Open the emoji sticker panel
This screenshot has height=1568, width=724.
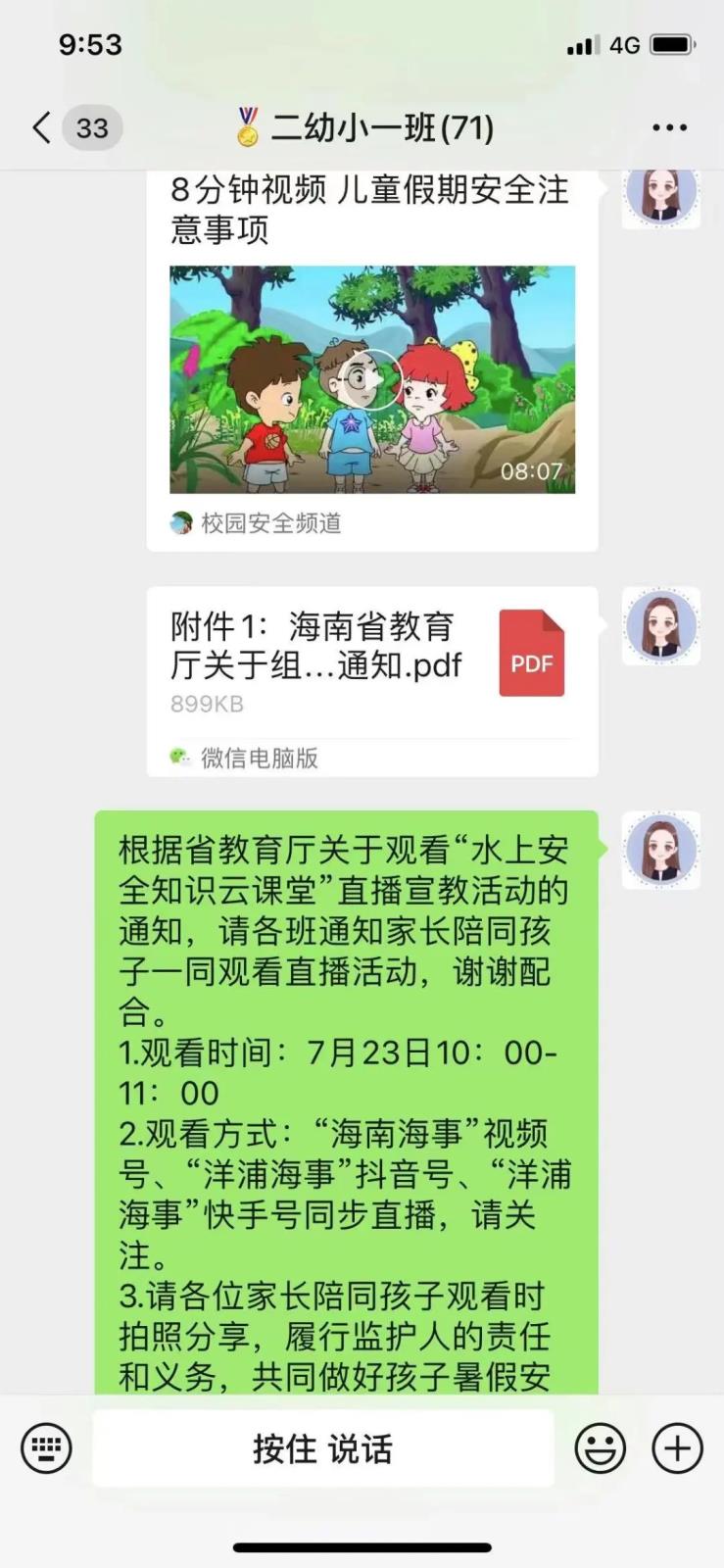600,1447
